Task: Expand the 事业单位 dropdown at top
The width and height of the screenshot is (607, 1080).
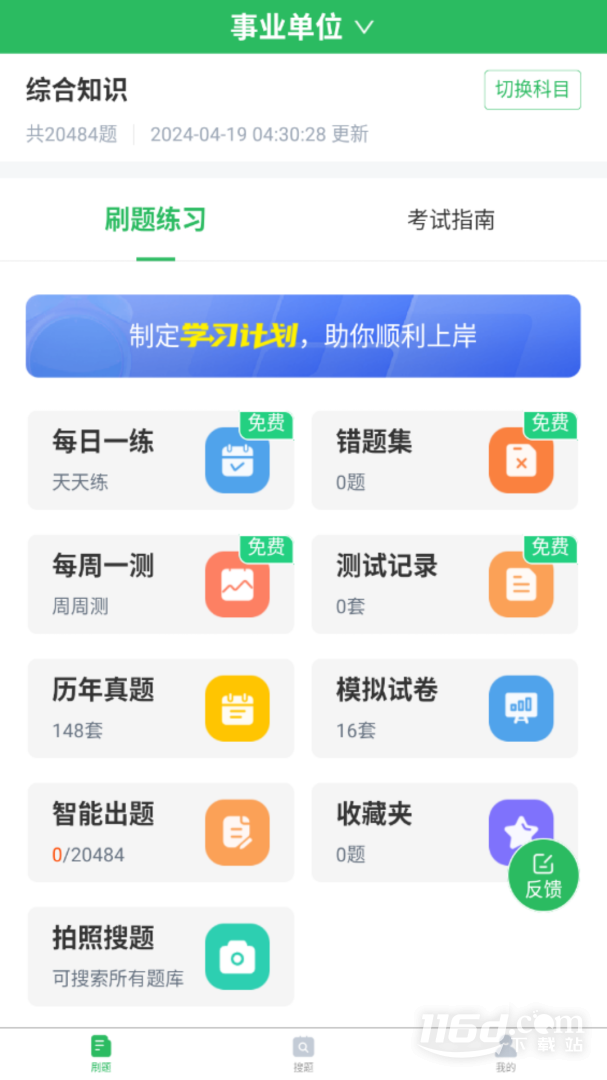Action: pos(302,27)
